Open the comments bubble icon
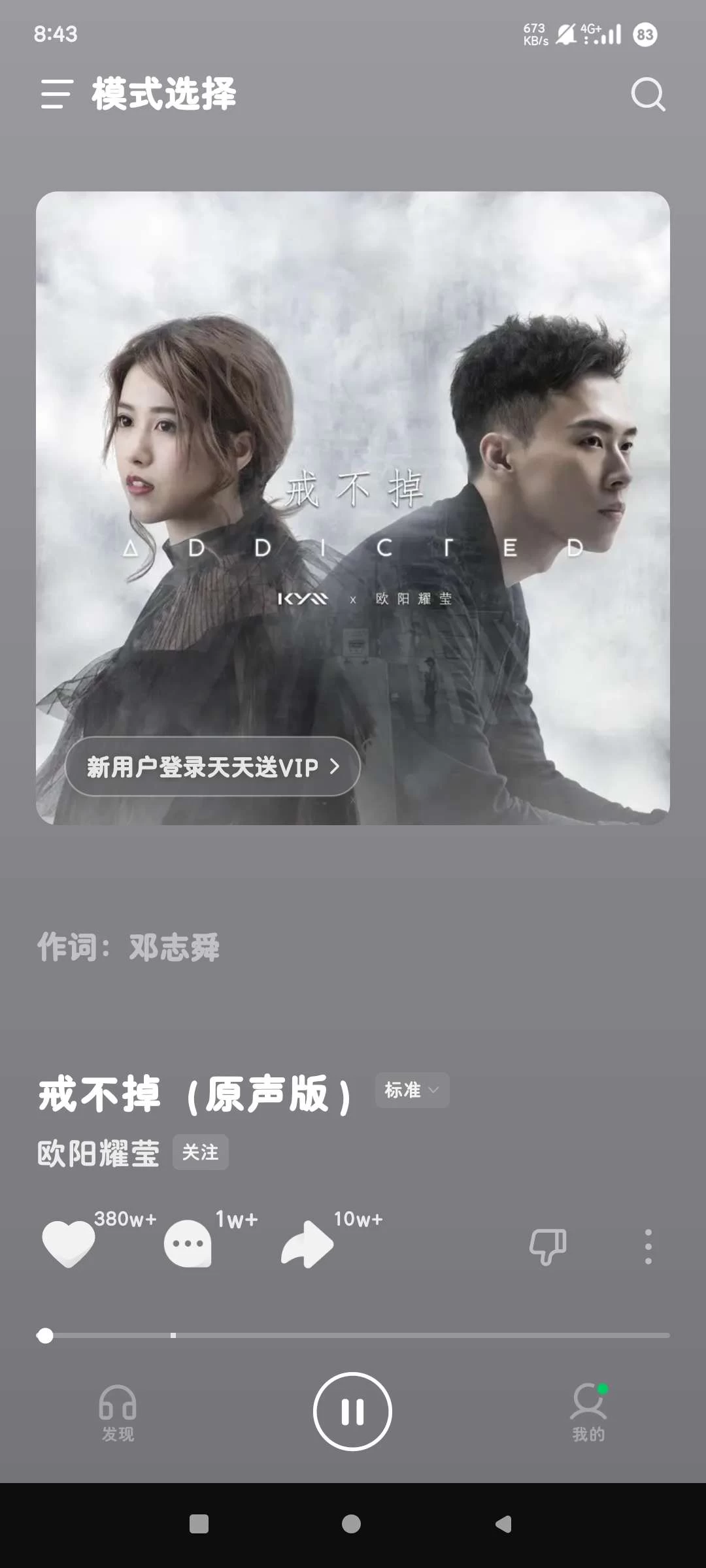Viewport: 706px width, 1568px height. click(x=188, y=1243)
